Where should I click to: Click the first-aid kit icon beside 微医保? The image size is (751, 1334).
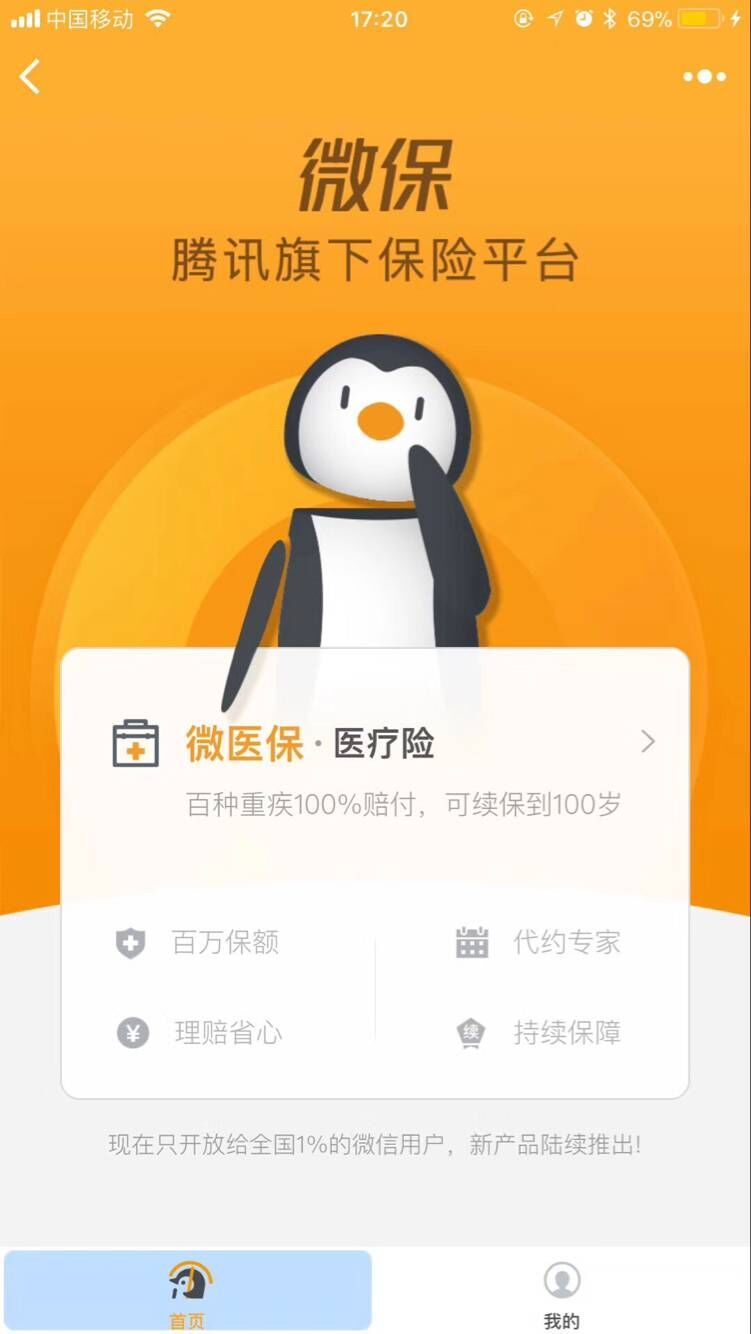[x=136, y=742]
